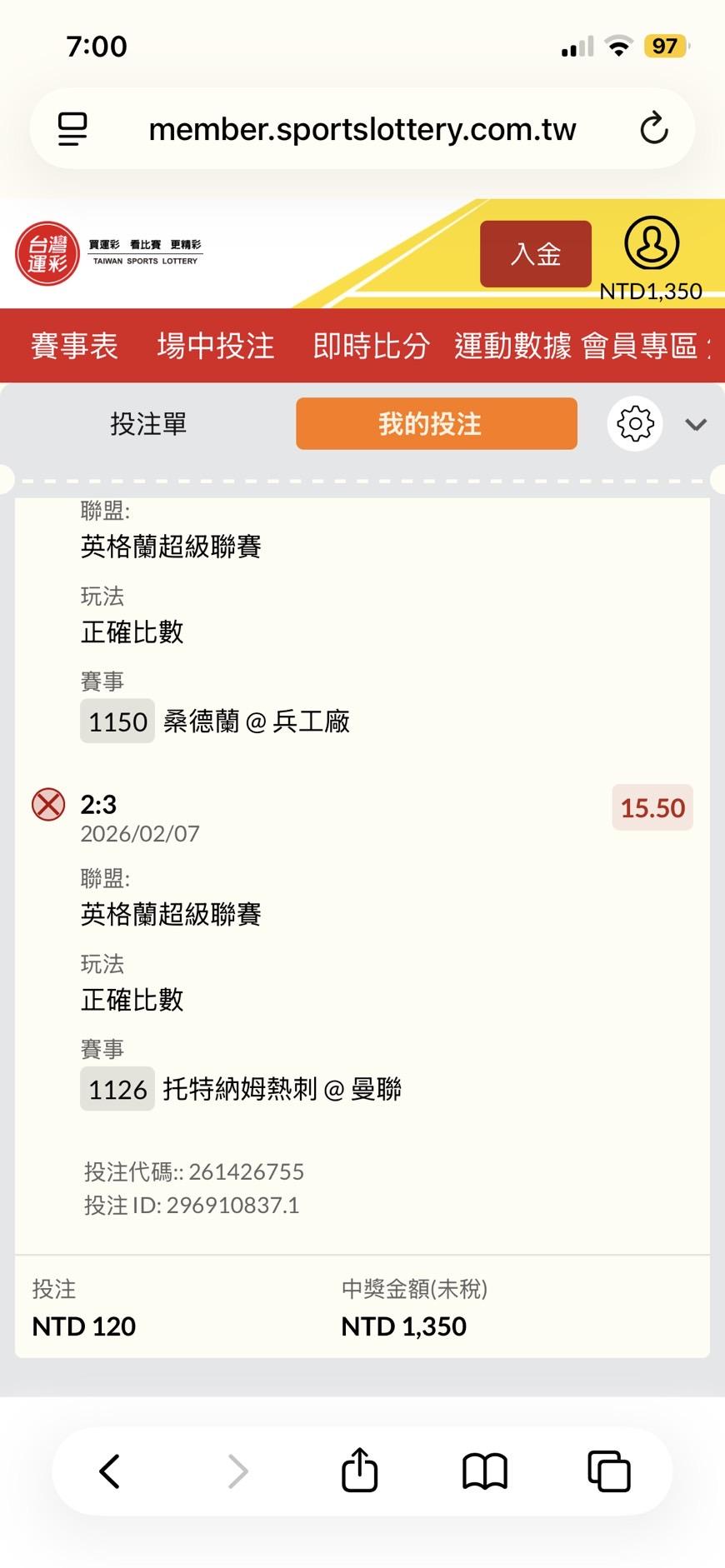Switch to the 投注單 bet slip tab

click(x=148, y=424)
